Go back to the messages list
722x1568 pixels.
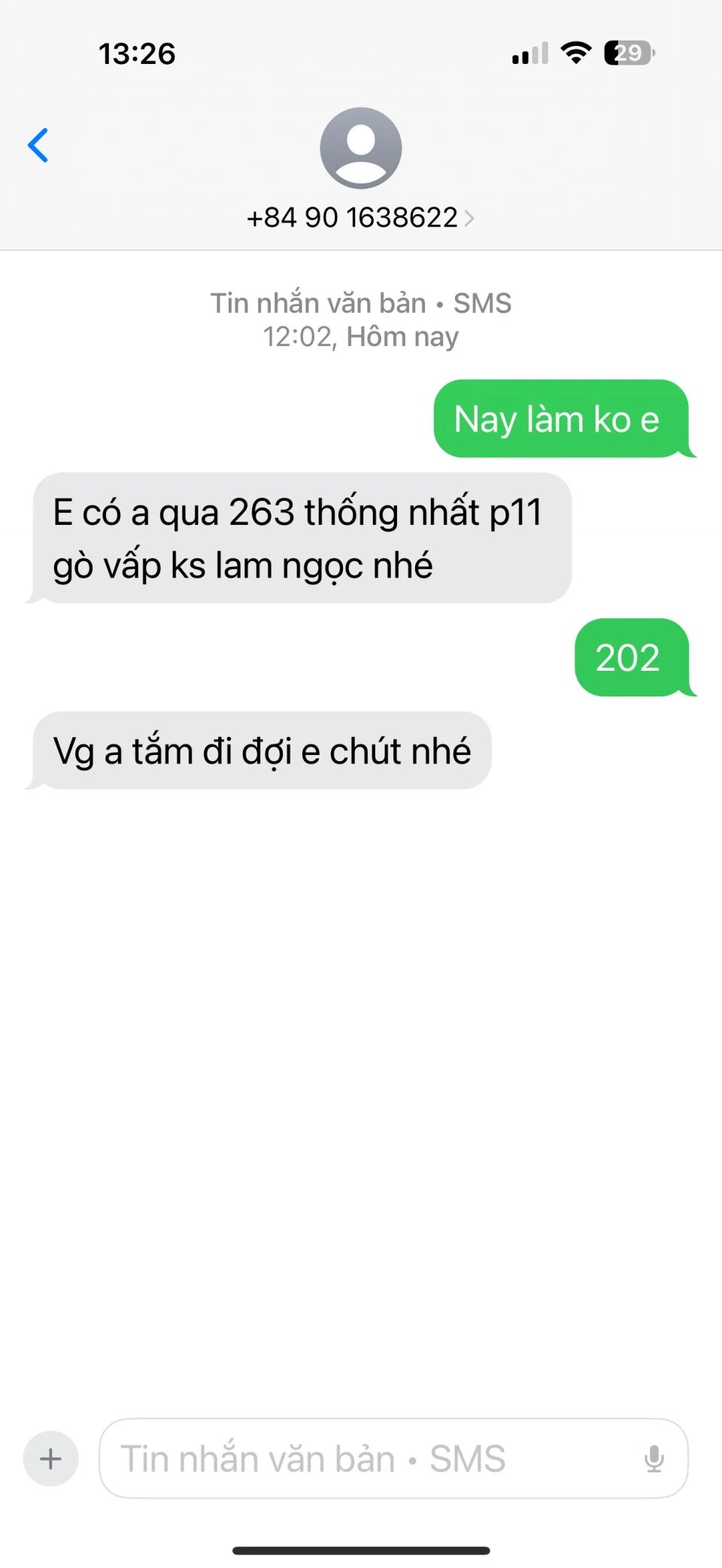[x=38, y=145]
